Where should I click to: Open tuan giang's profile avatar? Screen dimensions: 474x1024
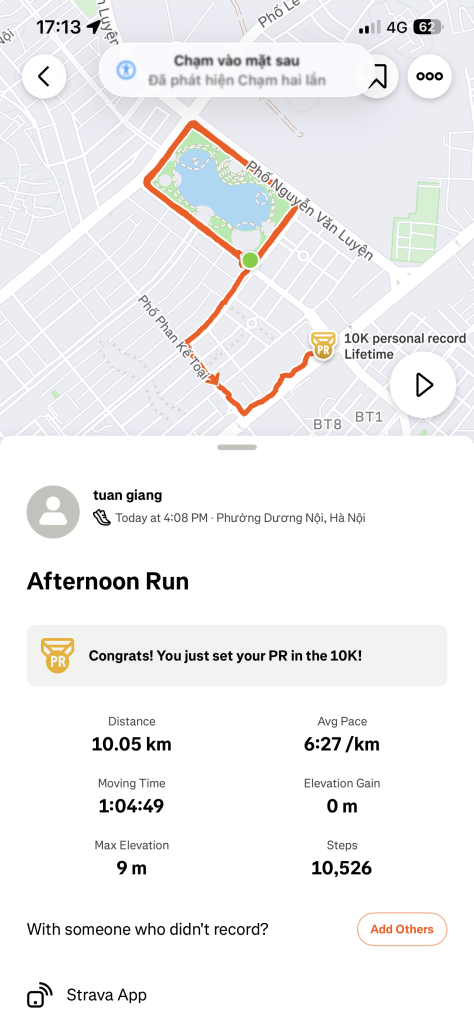(54, 512)
